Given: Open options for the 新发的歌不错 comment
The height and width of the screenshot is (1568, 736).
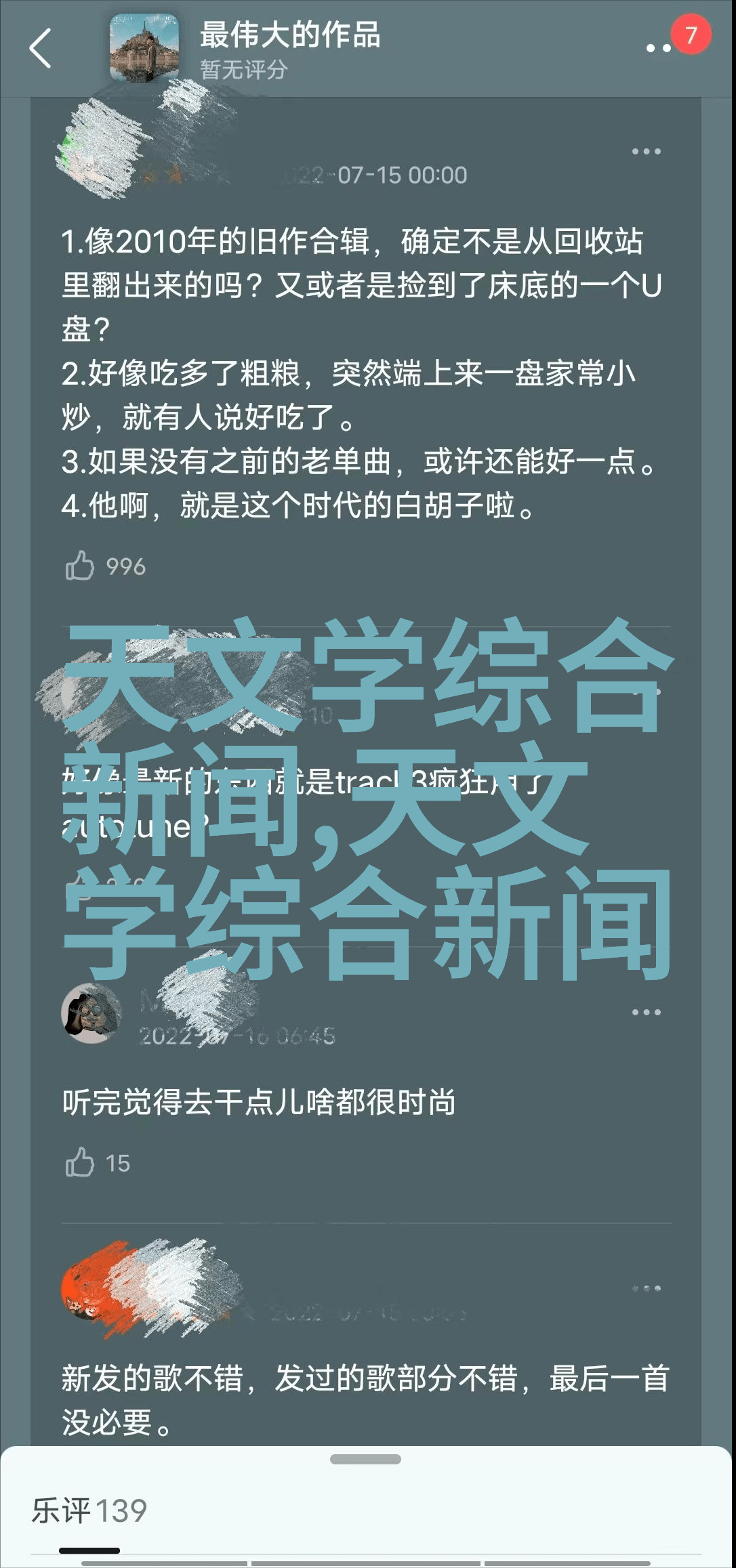Looking at the screenshot, I should tap(646, 1288).
